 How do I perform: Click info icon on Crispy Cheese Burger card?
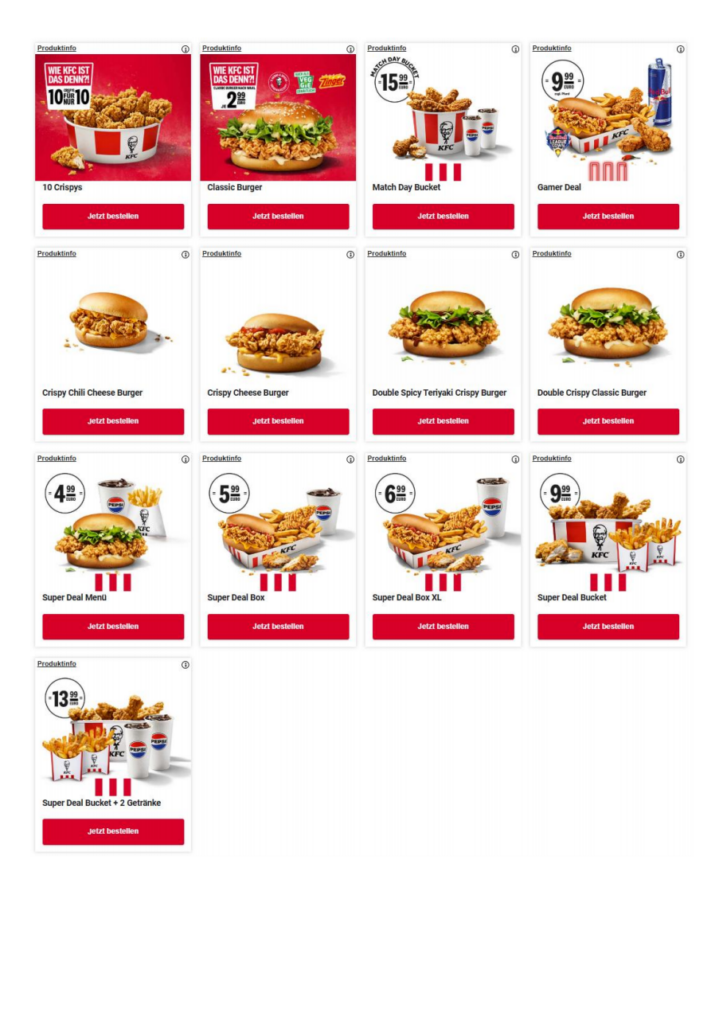point(347,252)
